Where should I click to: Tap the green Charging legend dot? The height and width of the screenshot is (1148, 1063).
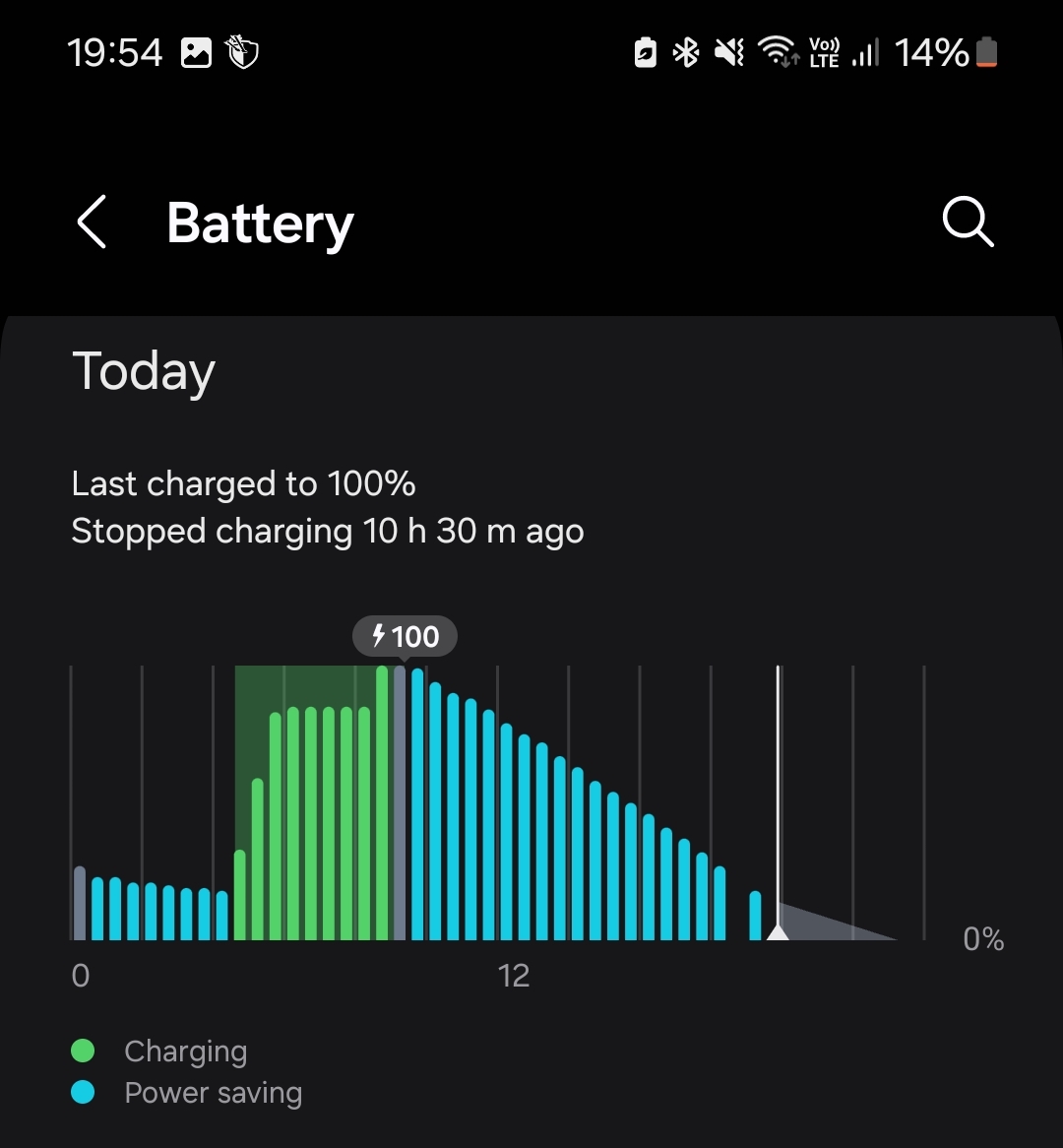[x=84, y=1051]
